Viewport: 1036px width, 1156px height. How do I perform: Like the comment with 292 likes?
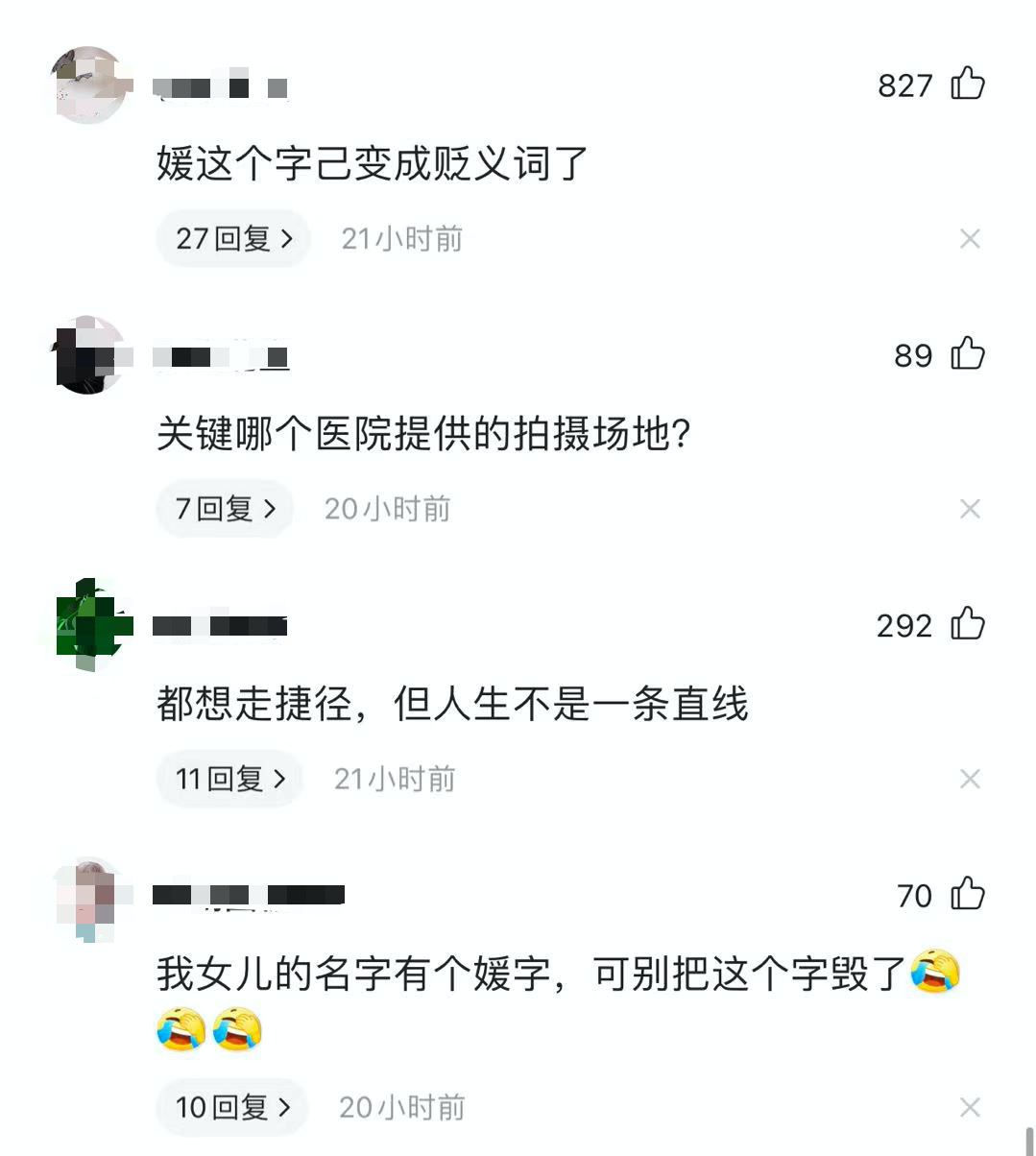[967, 625]
